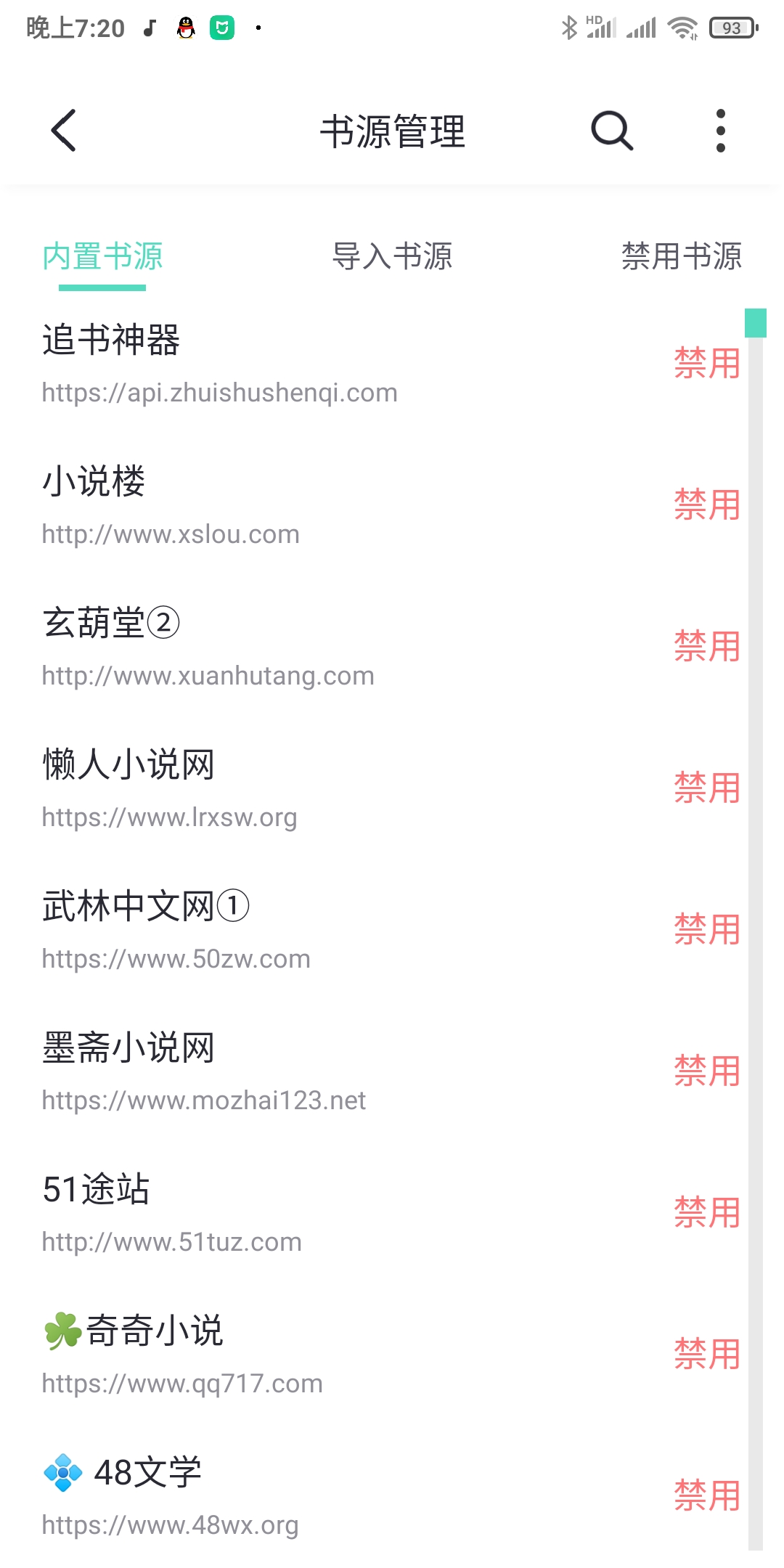
Task: Tap 禁用 for 奇奇小说
Action: point(706,1354)
